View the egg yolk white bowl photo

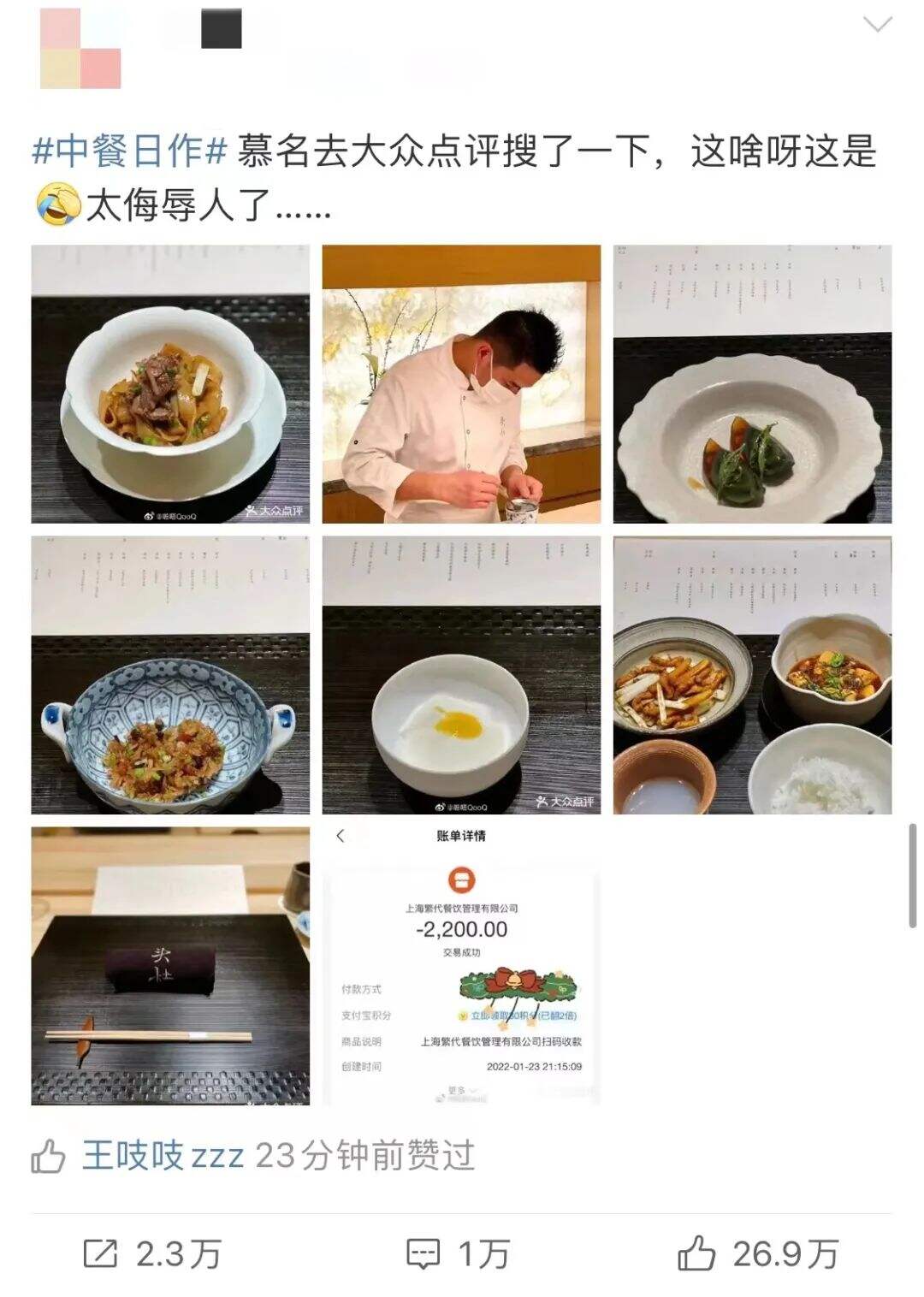(x=461, y=675)
